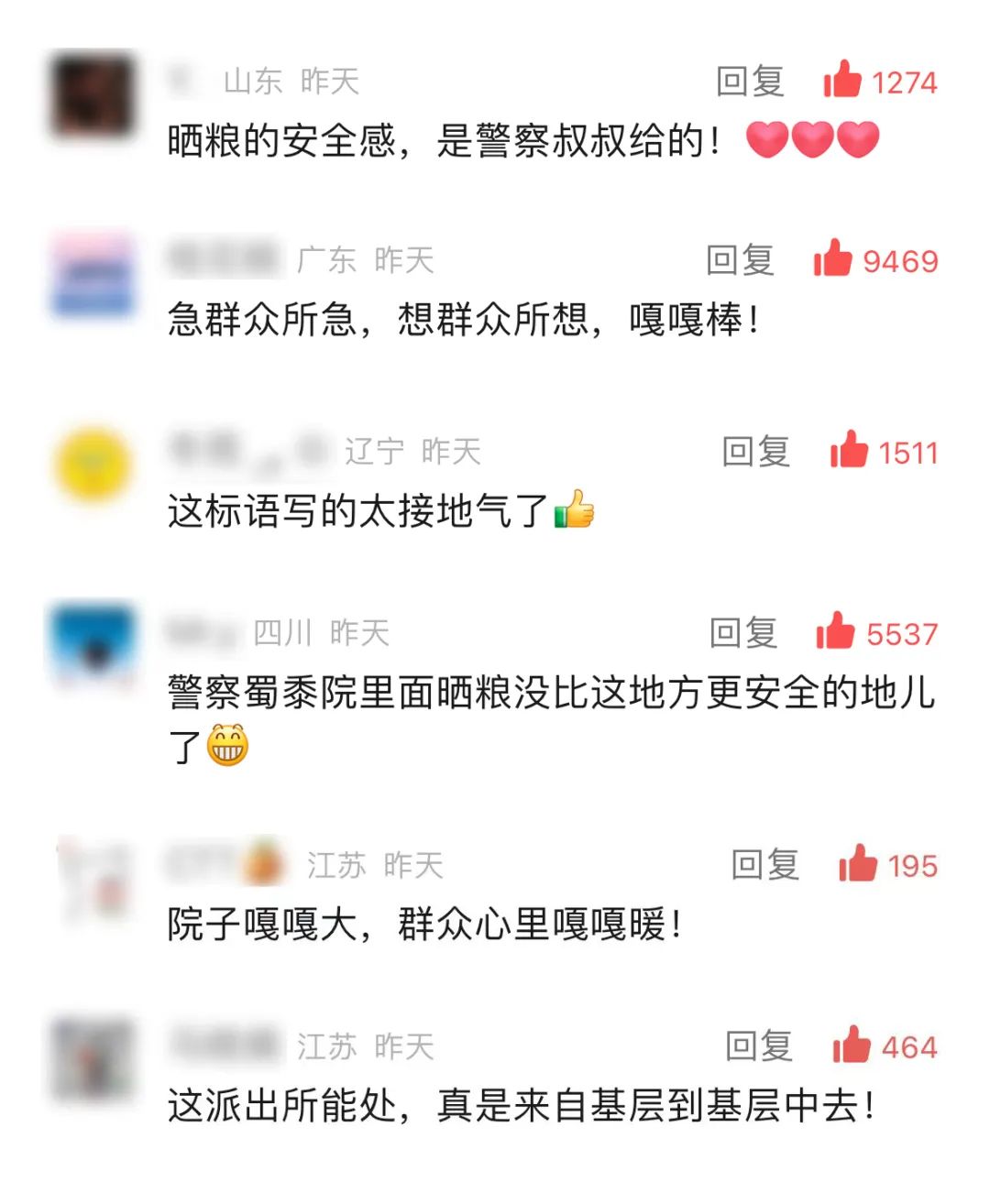Image resolution: width=990 pixels, height=1204 pixels.
Task: Open the Liaoning commenter's yellow avatar
Action: click(92, 465)
